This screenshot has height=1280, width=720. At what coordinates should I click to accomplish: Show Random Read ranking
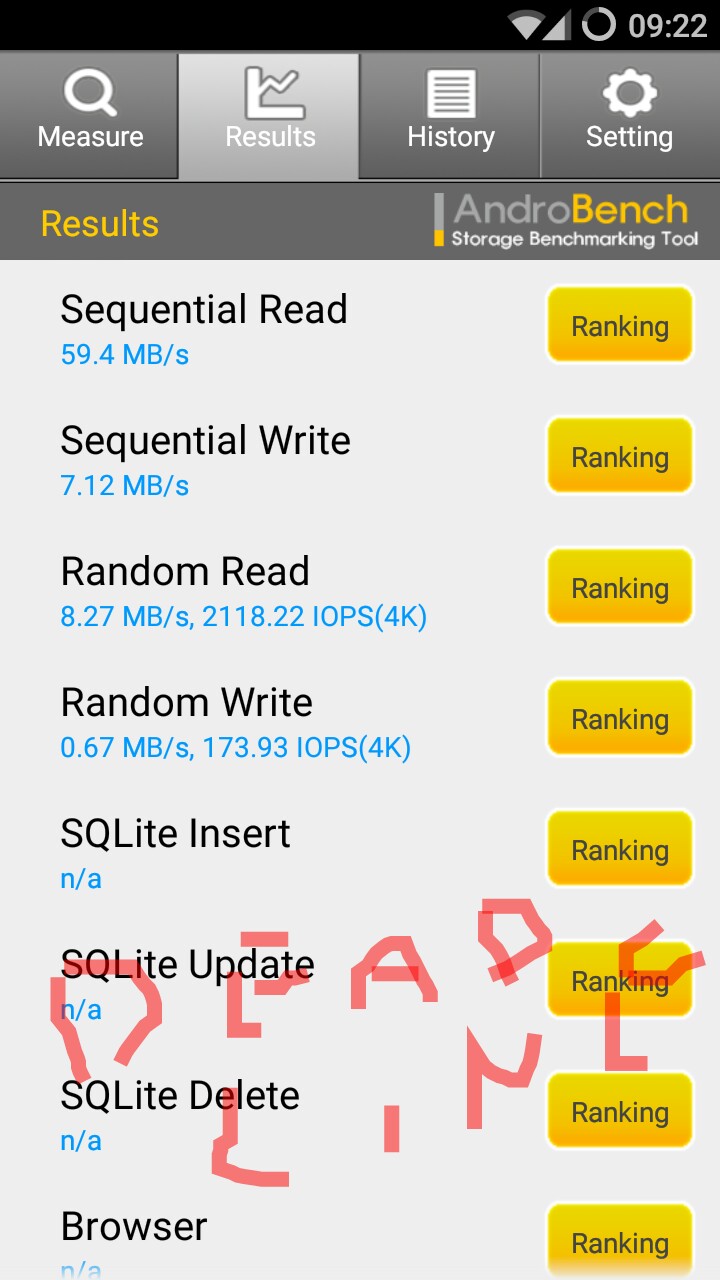point(620,587)
